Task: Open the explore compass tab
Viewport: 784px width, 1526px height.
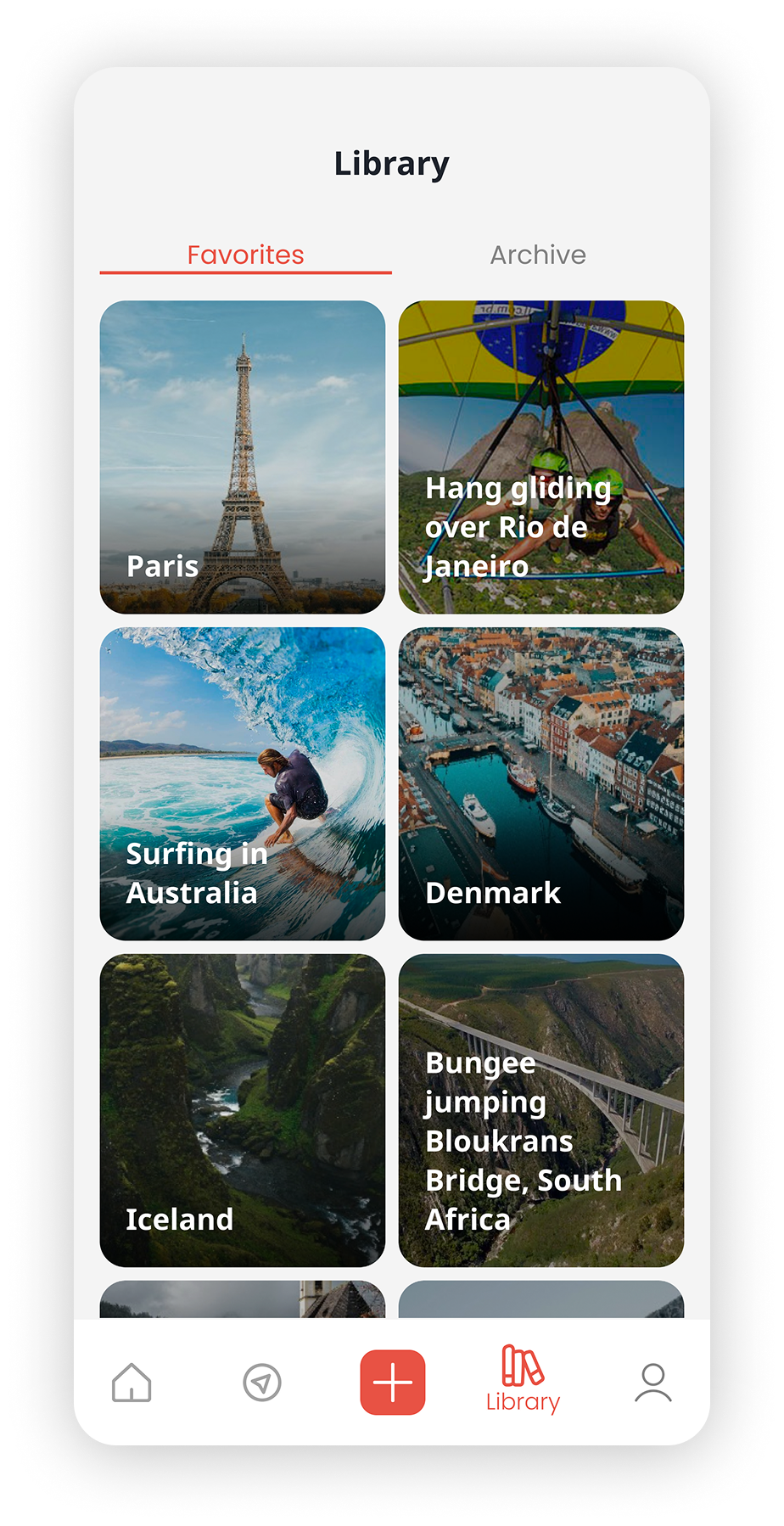Action: click(262, 1383)
